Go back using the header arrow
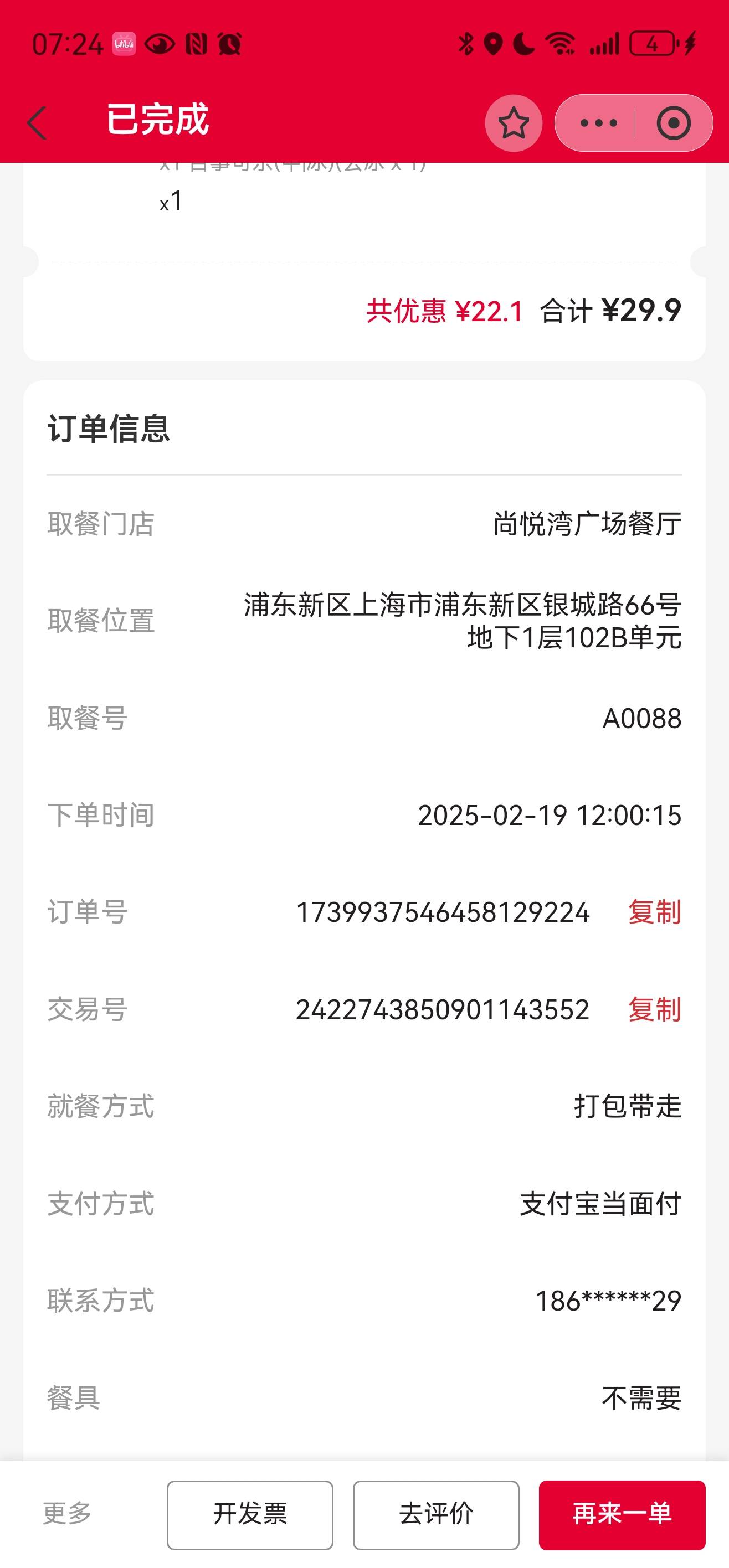This screenshot has width=729, height=1568. 37,123
